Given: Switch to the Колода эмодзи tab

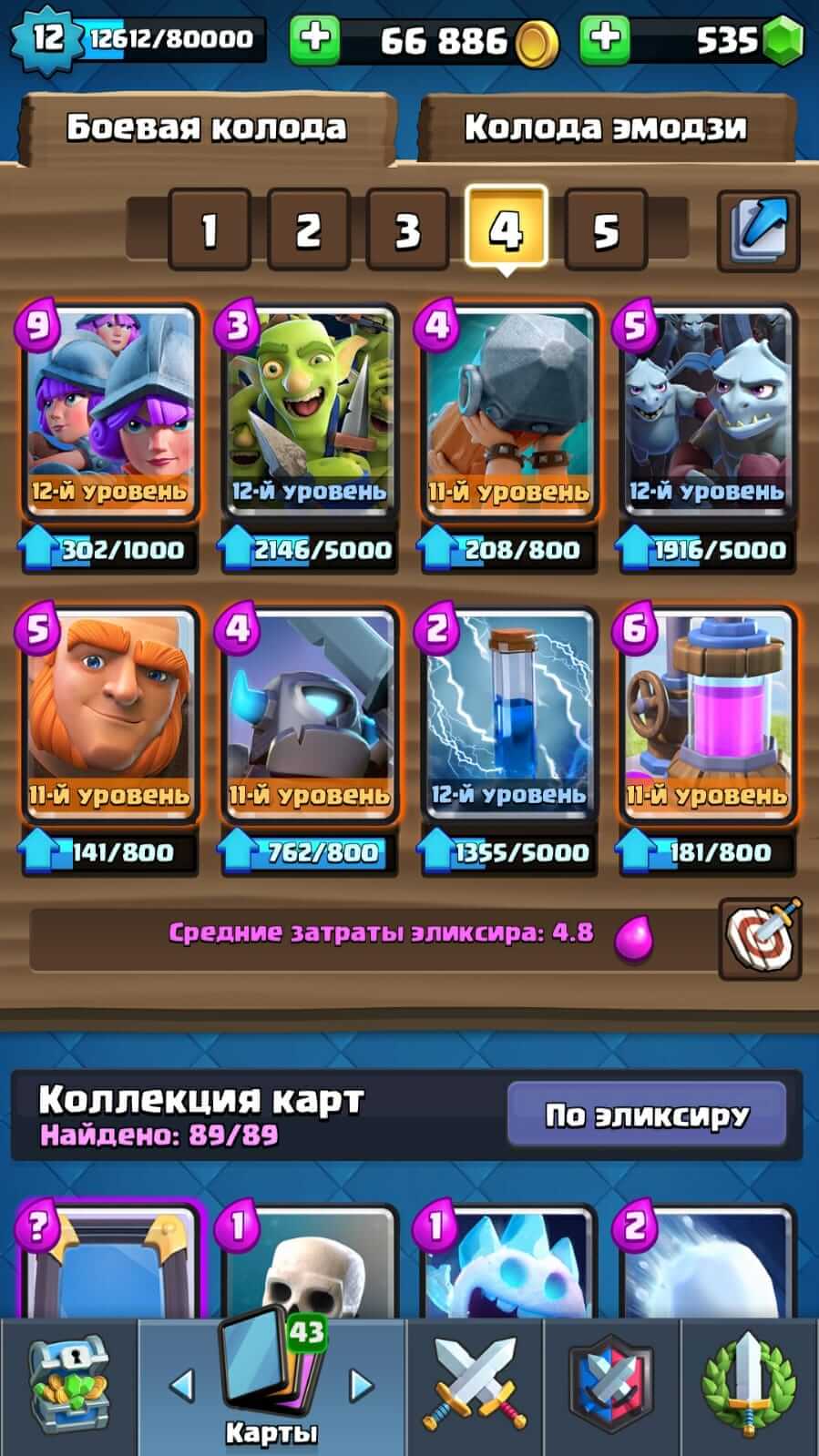Looking at the screenshot, I should [x=605, y=127].
